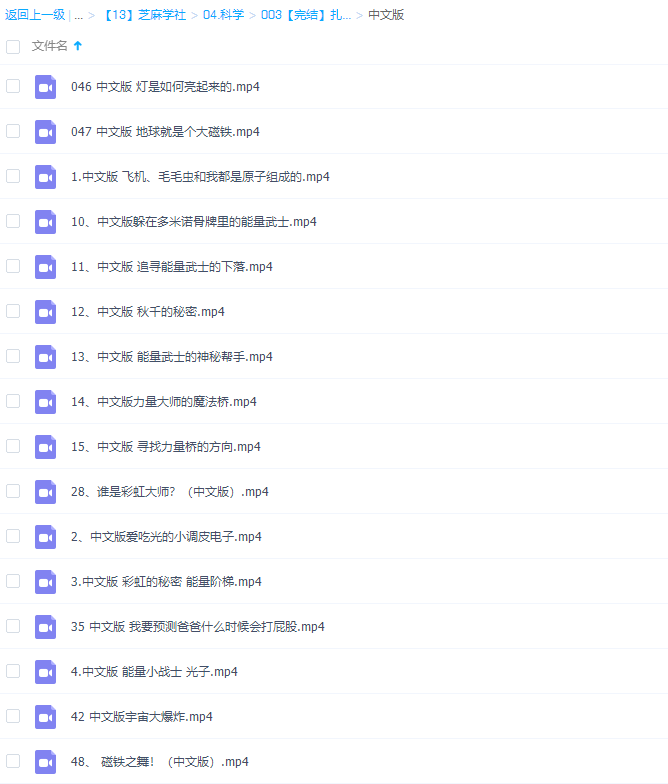
Task: Open the video 12、中文版 秋千的秘密.mp4
Action: point(147,312)
